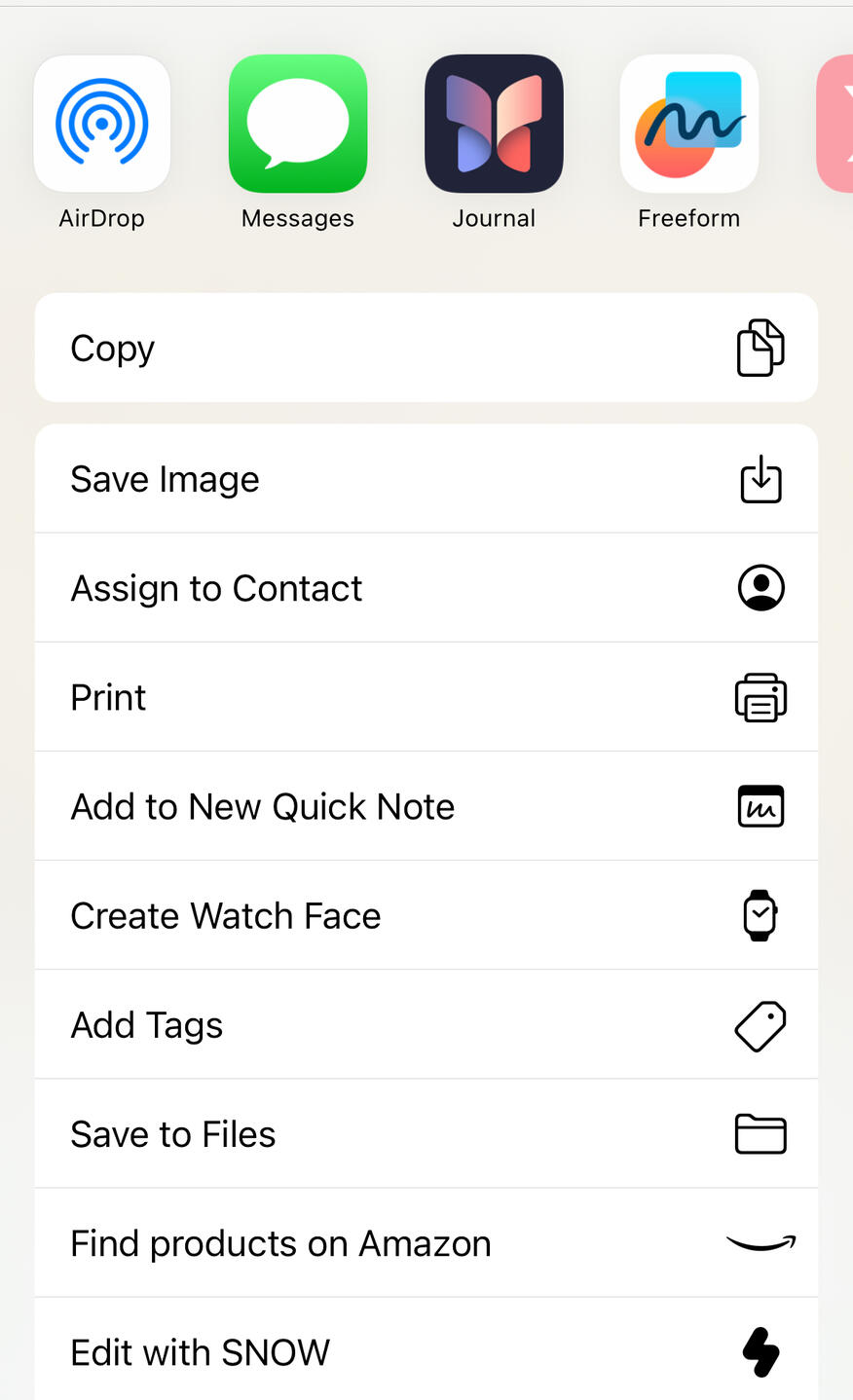Tap the folder icon beside Save to Files
This screenshot has height=1400, width=853.
pos(760,1133)
